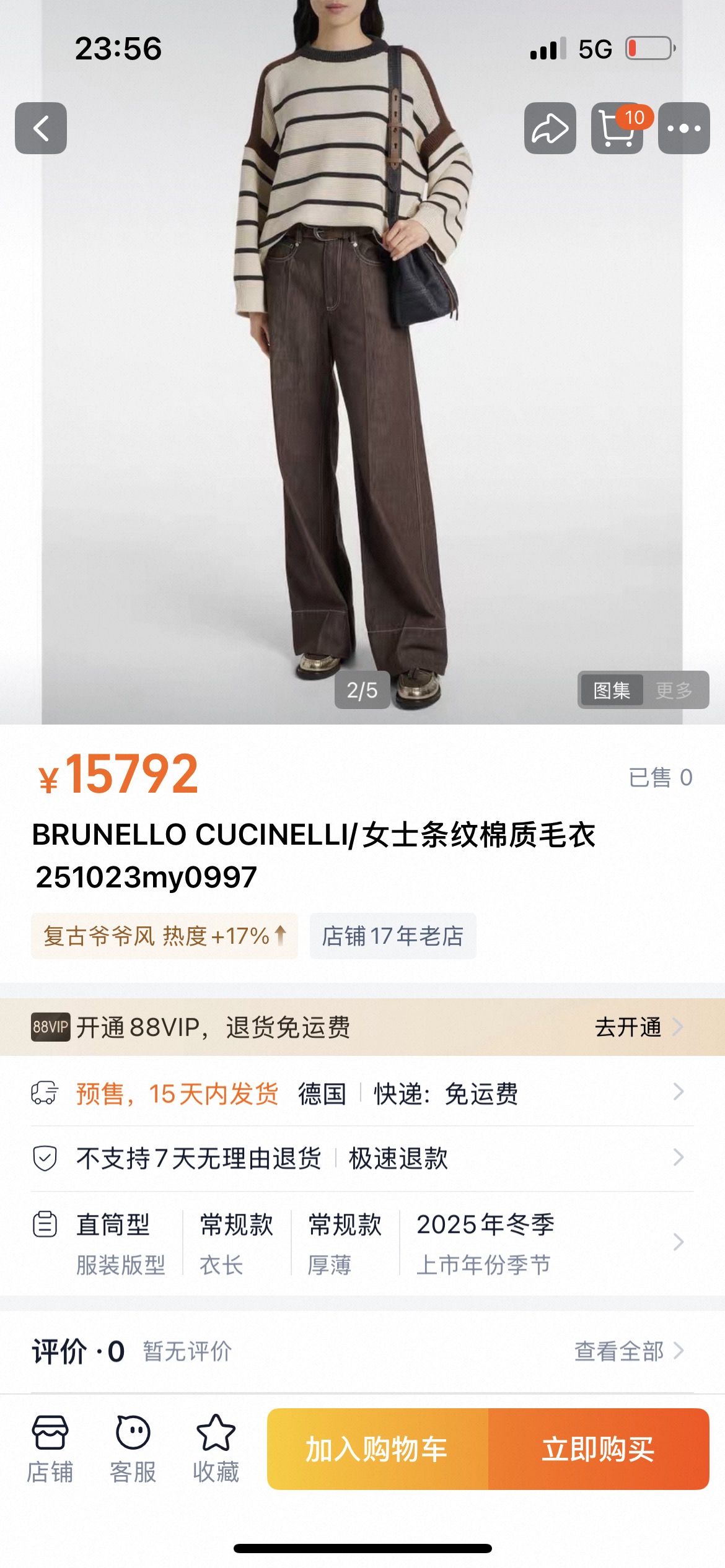Open the three-dot more menu

point(683,128)
